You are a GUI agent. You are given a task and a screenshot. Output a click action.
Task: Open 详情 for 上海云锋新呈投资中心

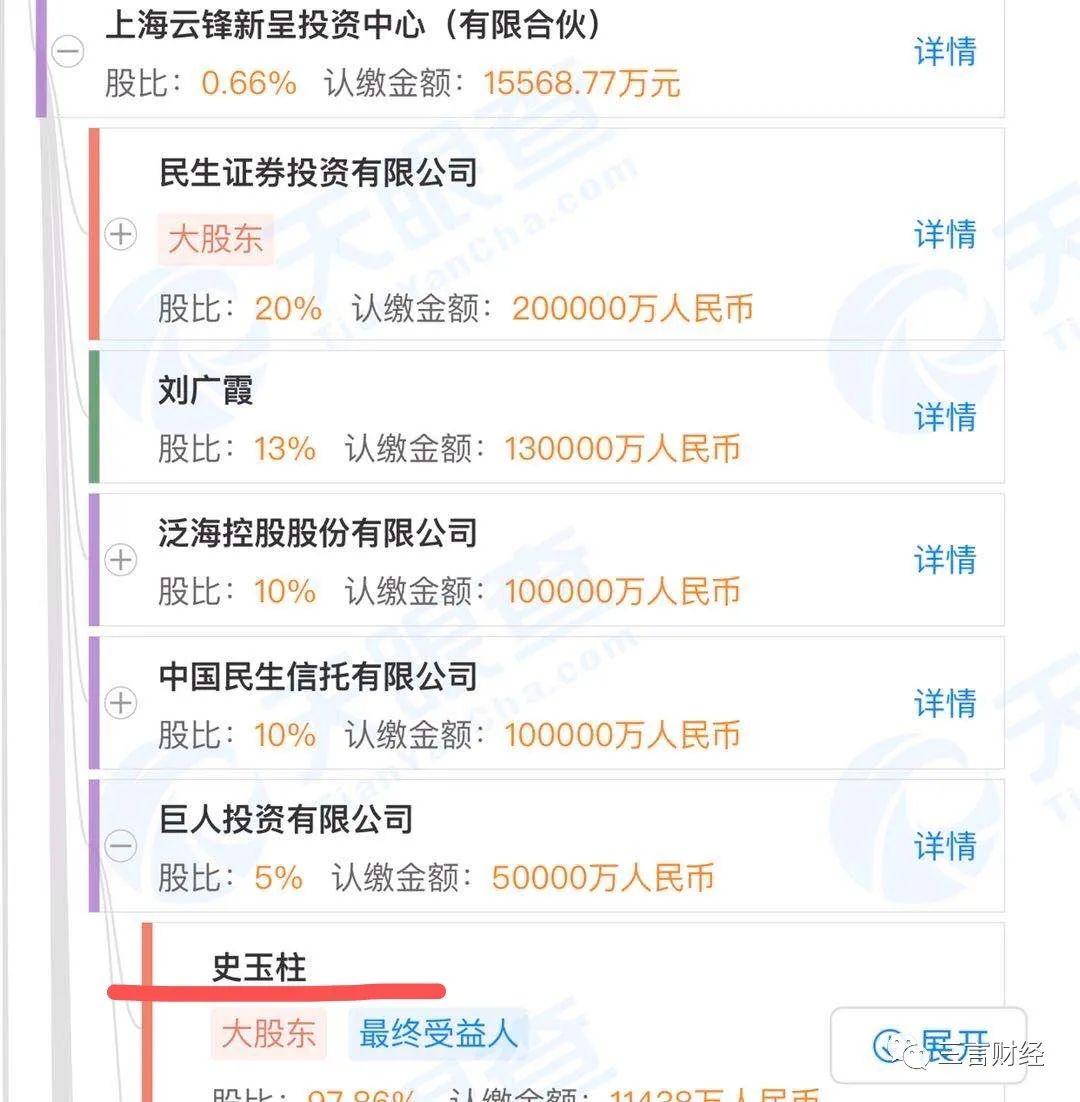click(945, 52)
